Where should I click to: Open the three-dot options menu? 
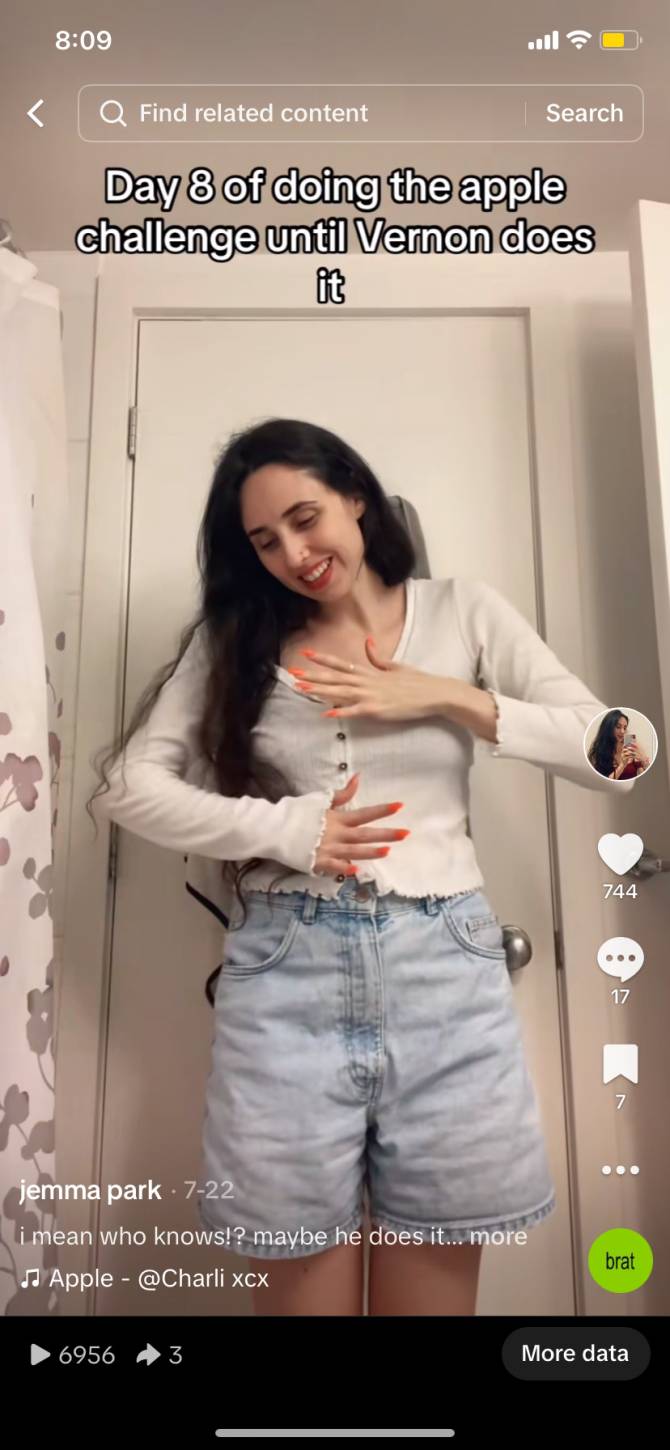pyautogui.click(x=620, y=1170)
